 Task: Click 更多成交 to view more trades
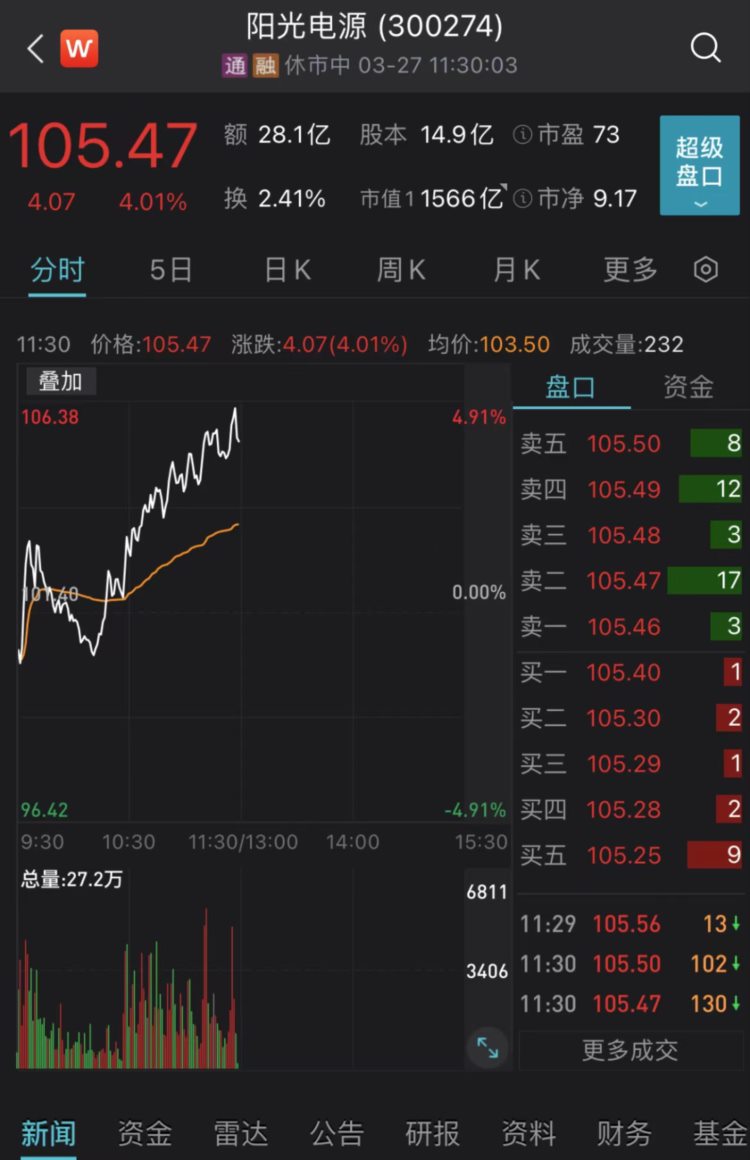[629, 1051]
